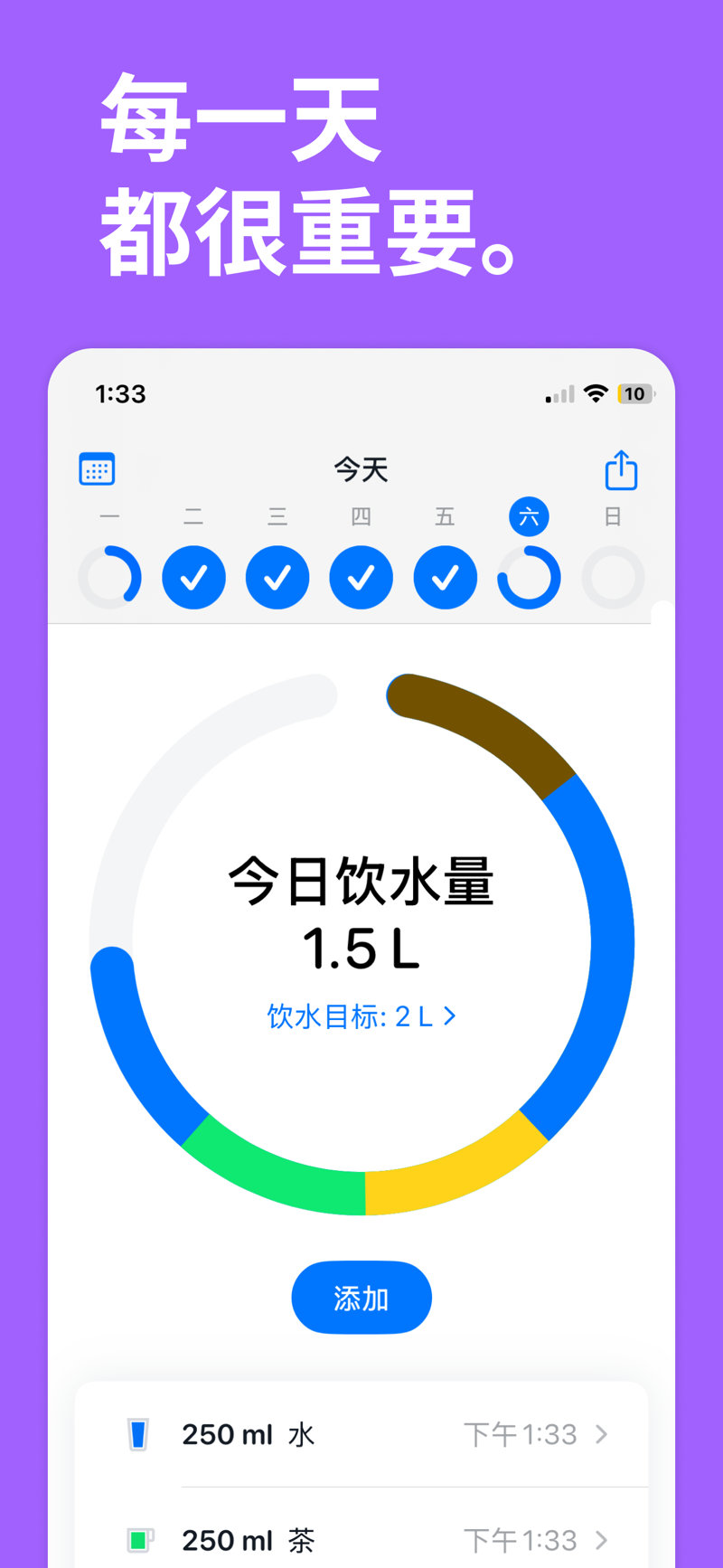Tap the 添加 button to add a drink

[x=361, y=1298]
